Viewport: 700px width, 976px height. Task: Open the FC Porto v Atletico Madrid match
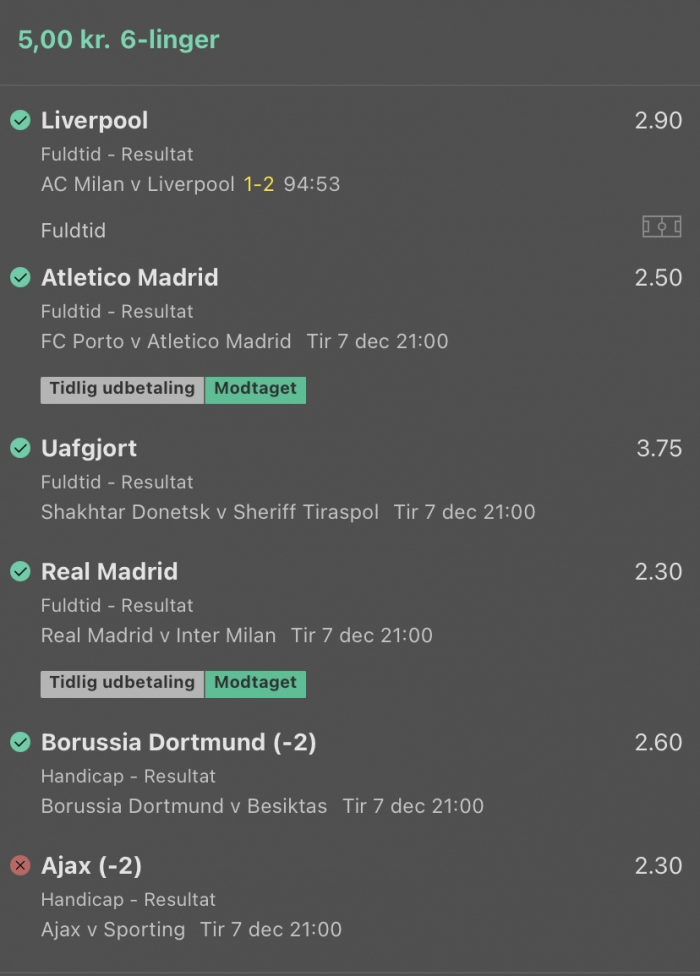point(165,341)
